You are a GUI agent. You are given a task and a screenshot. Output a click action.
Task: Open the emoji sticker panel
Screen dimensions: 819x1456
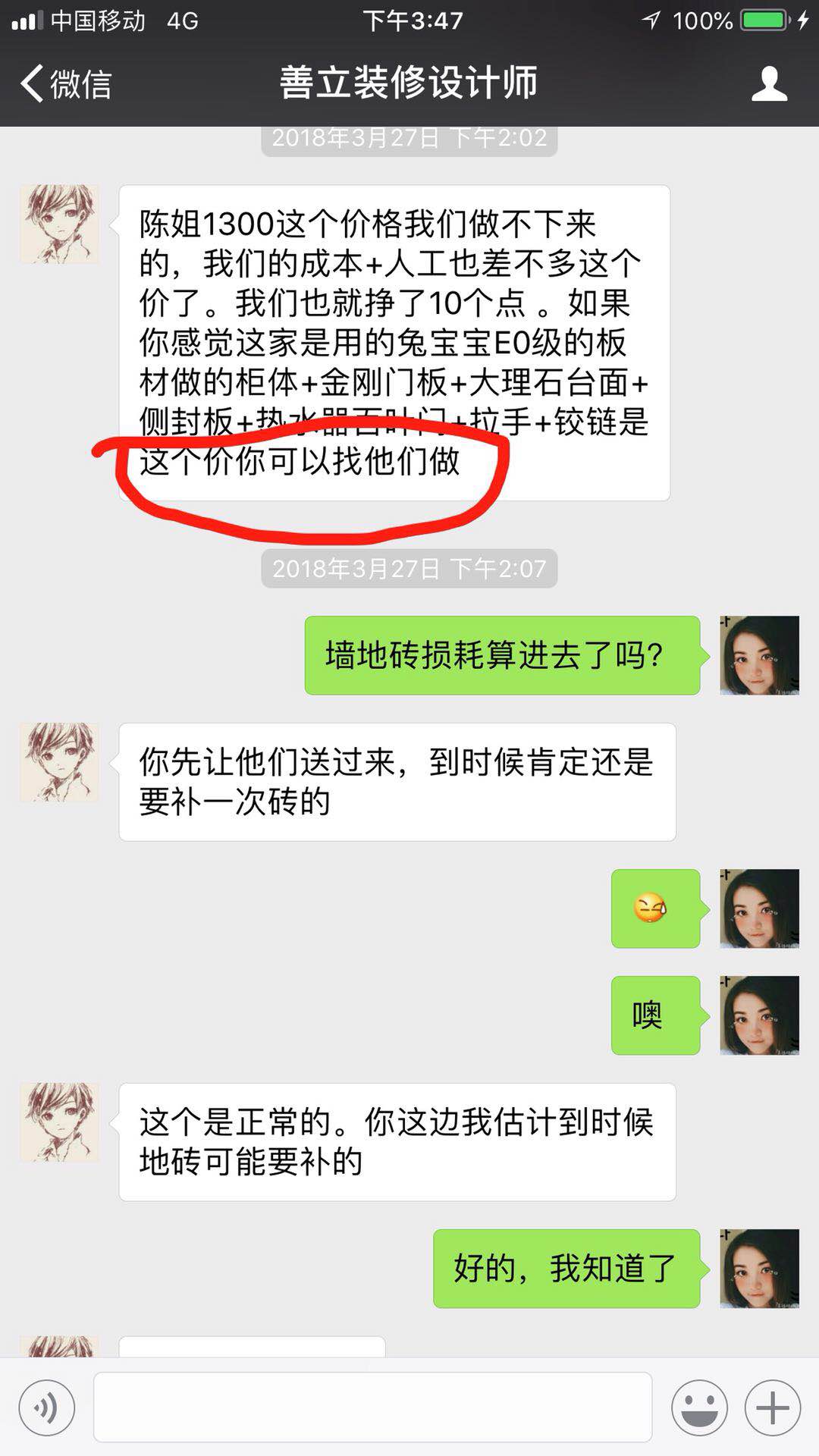coord(699,1407)
